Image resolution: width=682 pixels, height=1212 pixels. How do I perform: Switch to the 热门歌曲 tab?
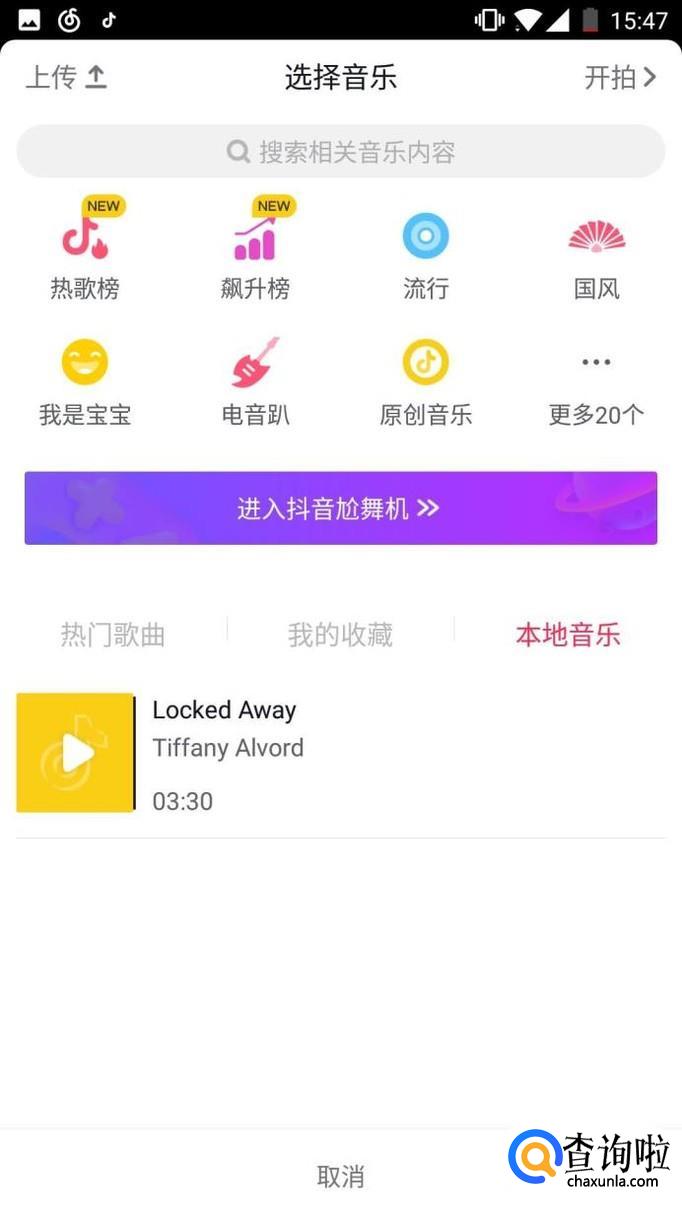(113, 635)
